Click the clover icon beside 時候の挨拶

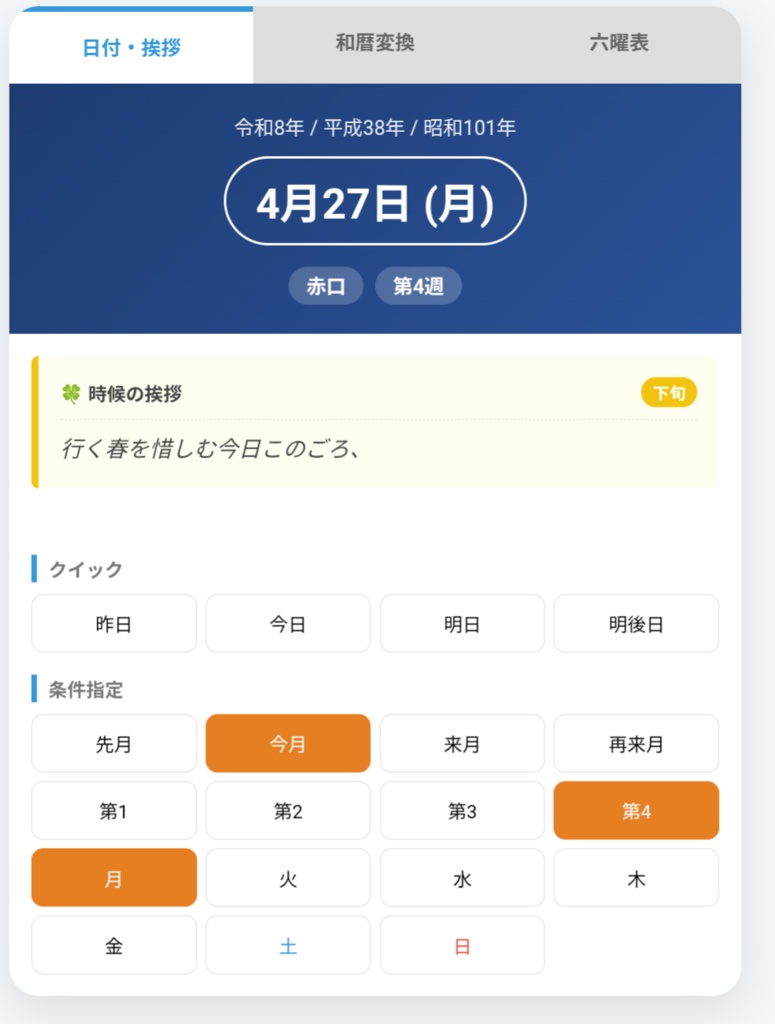(x=69, y=392)
